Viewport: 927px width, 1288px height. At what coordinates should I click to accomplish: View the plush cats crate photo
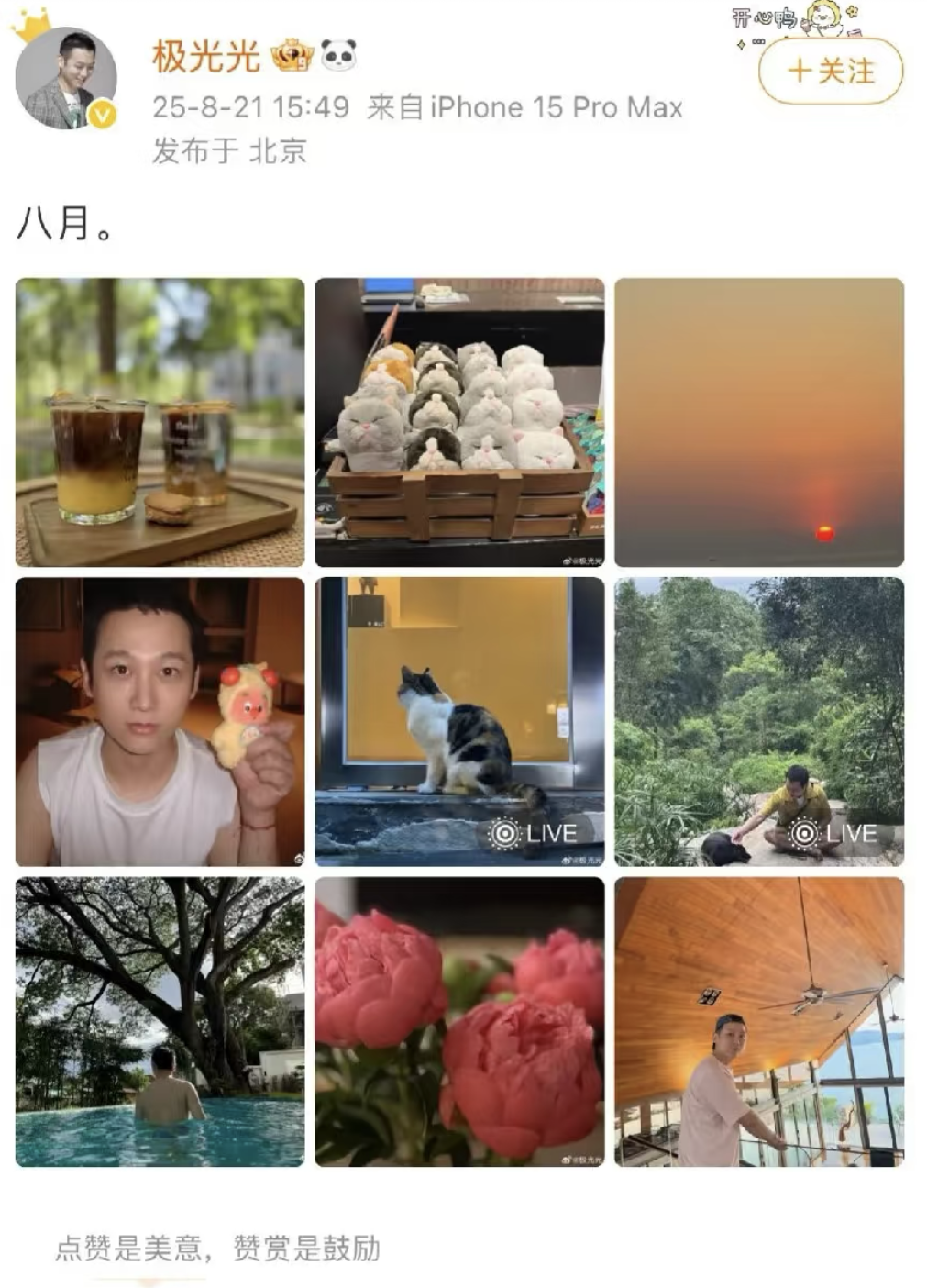point(459,422)
